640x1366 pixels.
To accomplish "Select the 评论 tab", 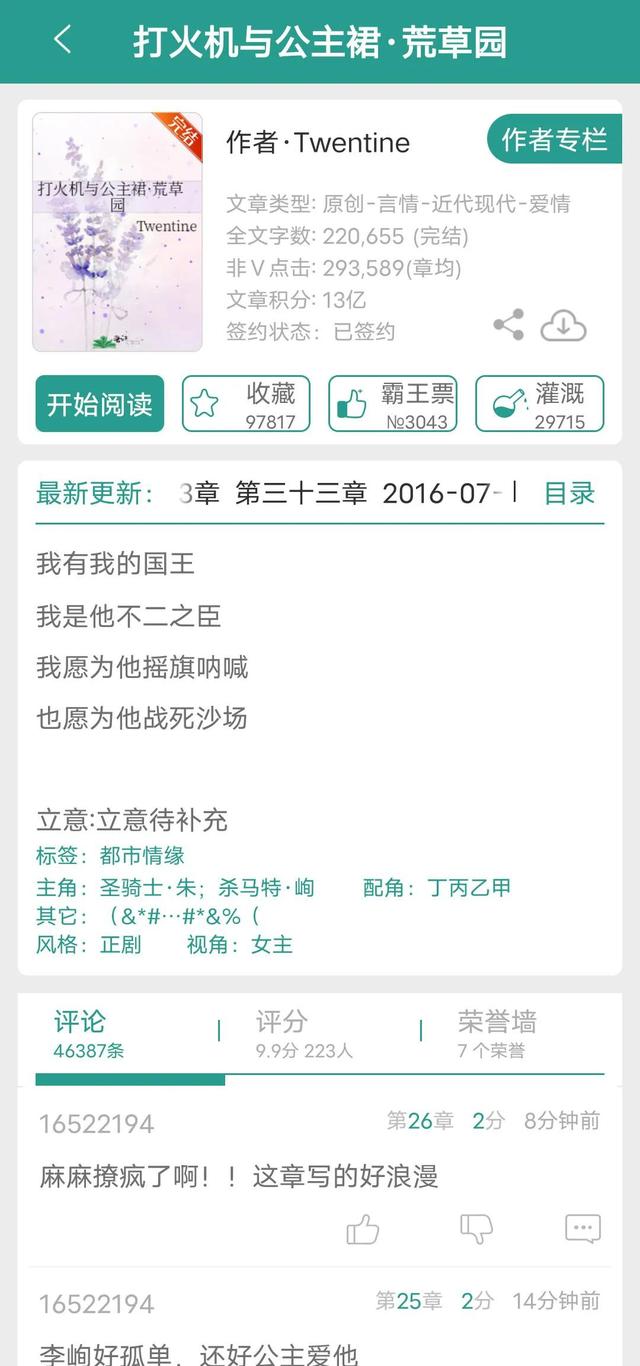I will tap(89, 1033).
